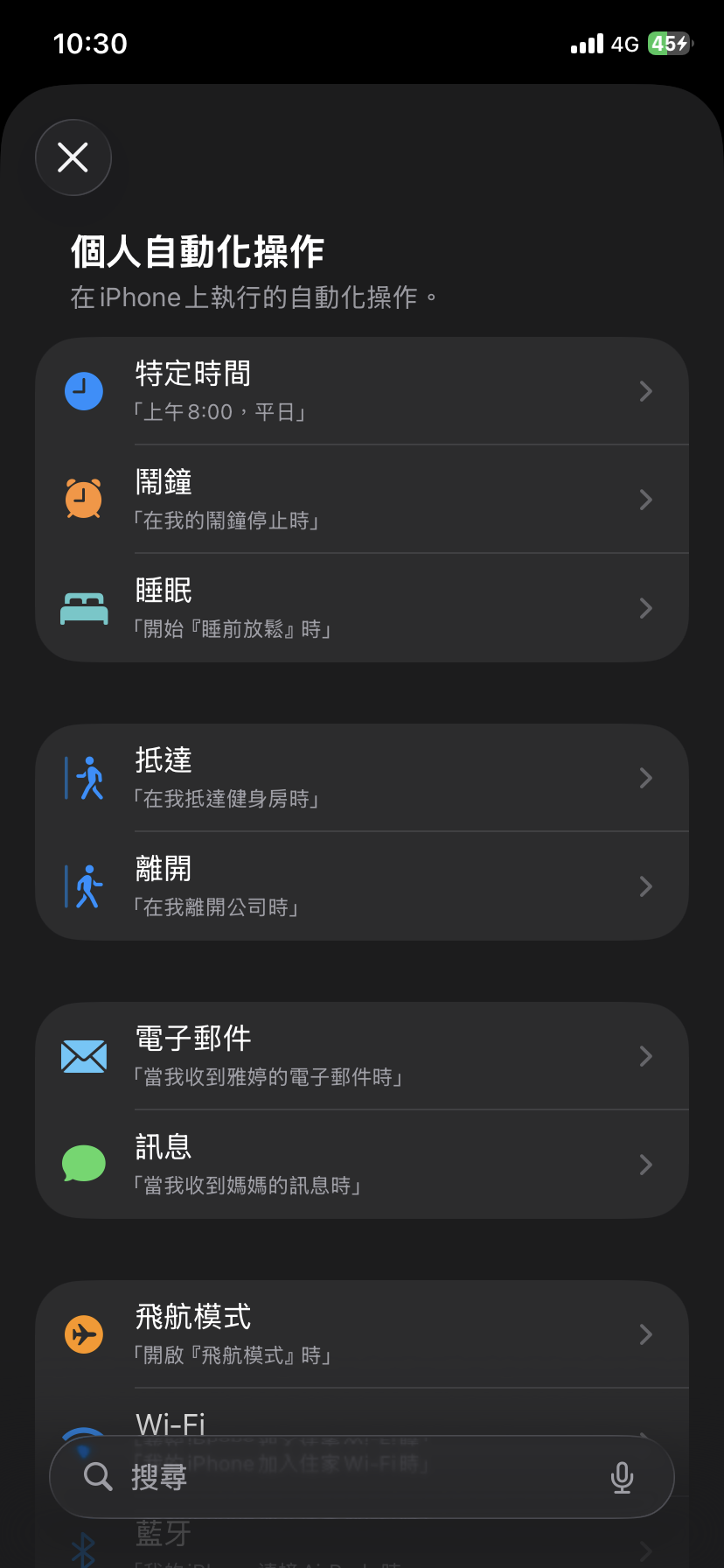Select the 離開 location trigger

pyautogui.click(x=362, y=886)
